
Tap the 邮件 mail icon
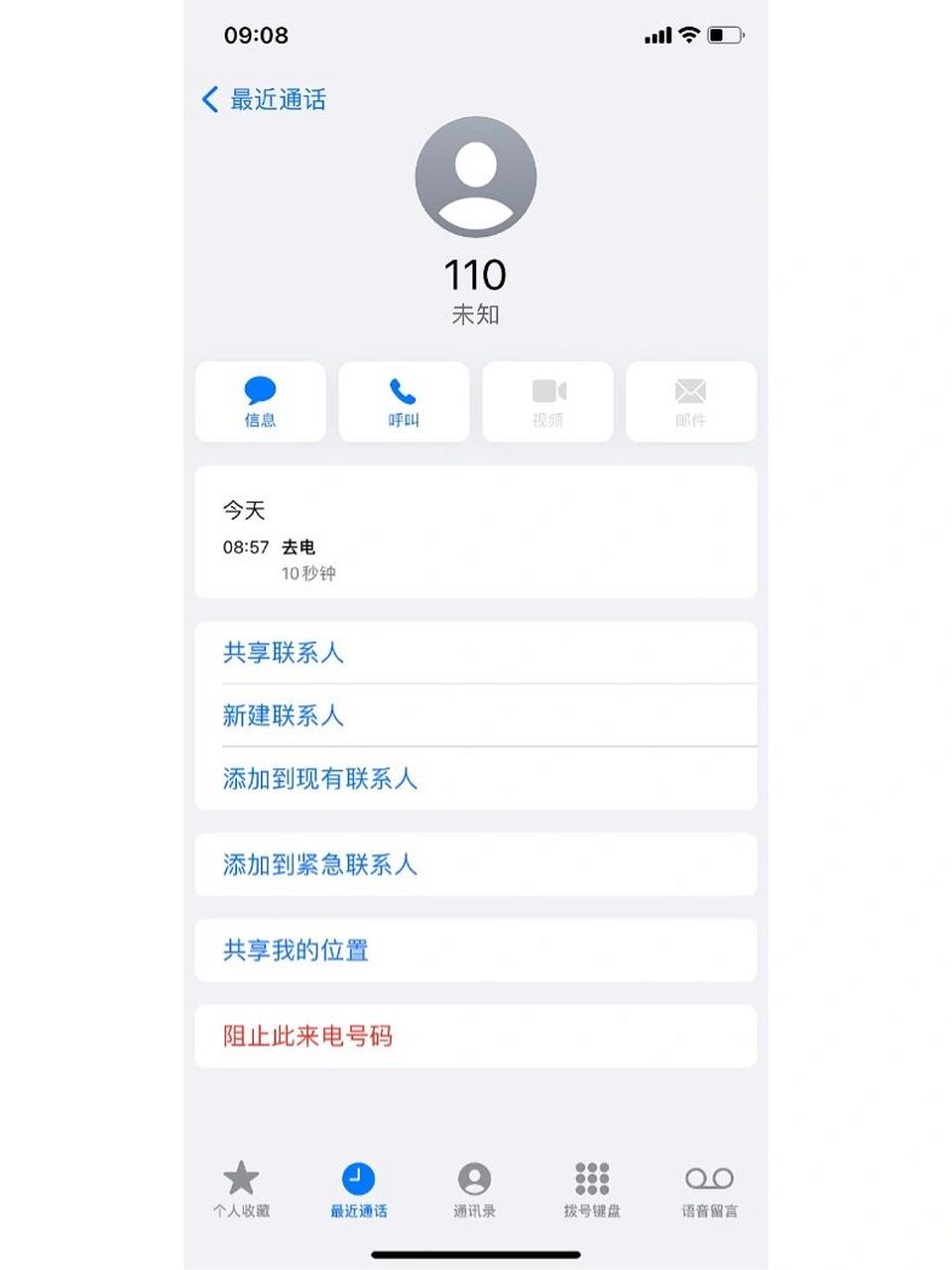tap(691, 402)
